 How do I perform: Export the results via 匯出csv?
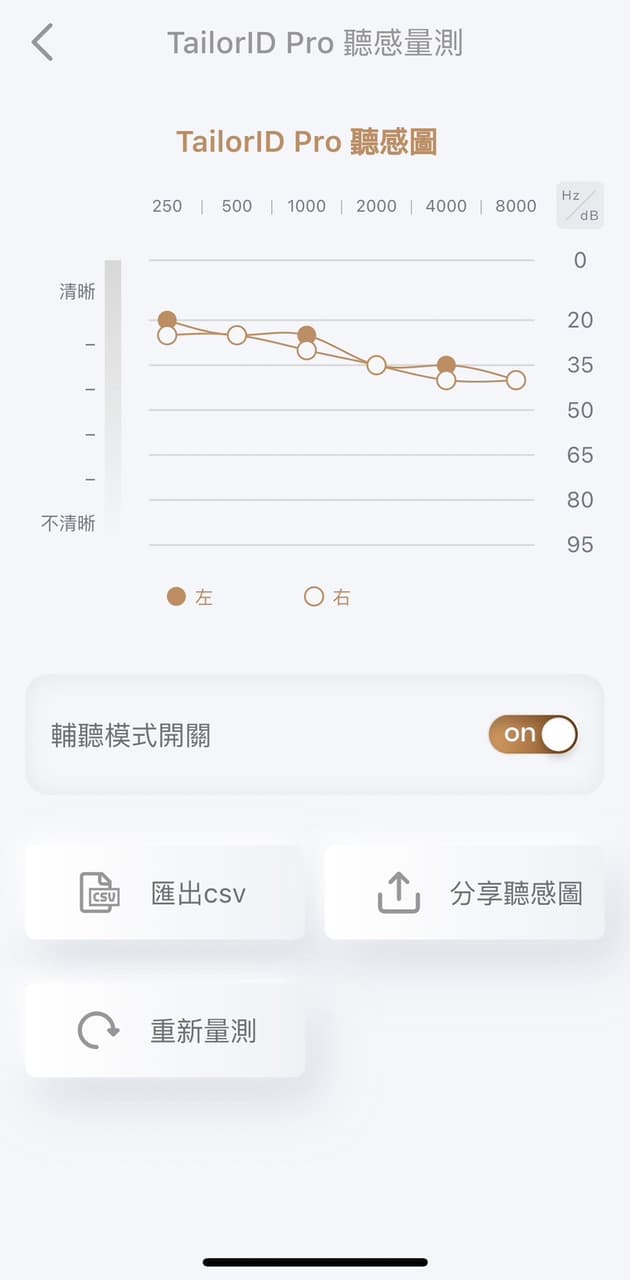(165, 893)
